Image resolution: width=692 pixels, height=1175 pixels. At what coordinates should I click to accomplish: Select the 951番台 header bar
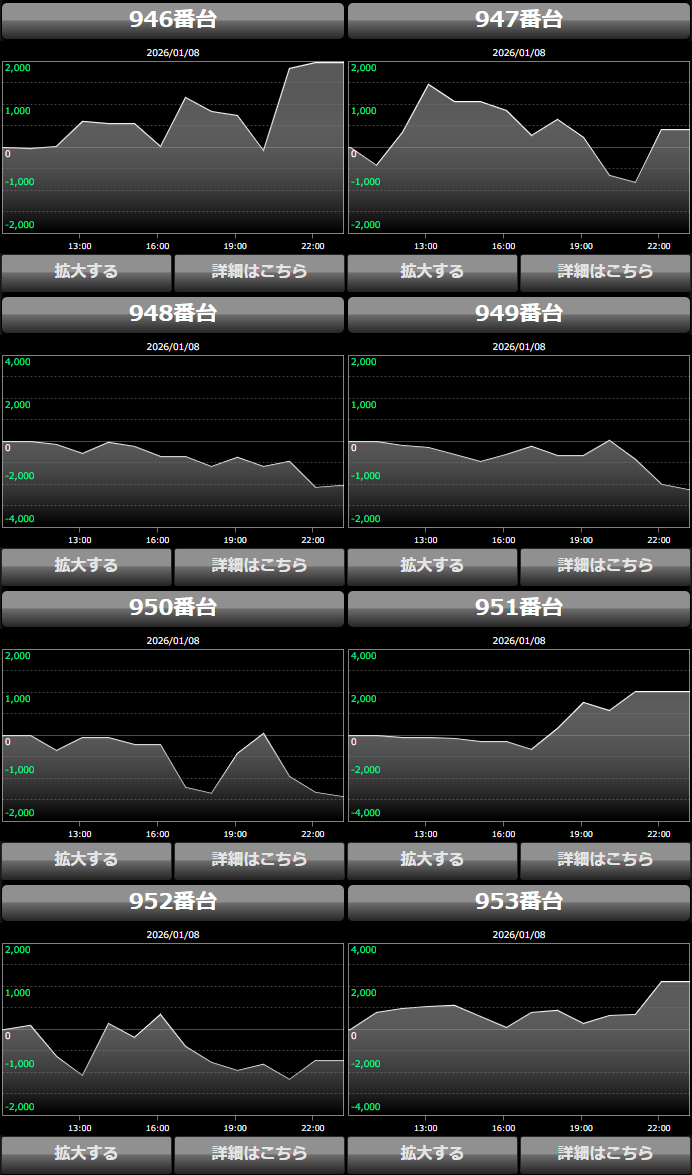pyautogui.click(x=519, y=609)
